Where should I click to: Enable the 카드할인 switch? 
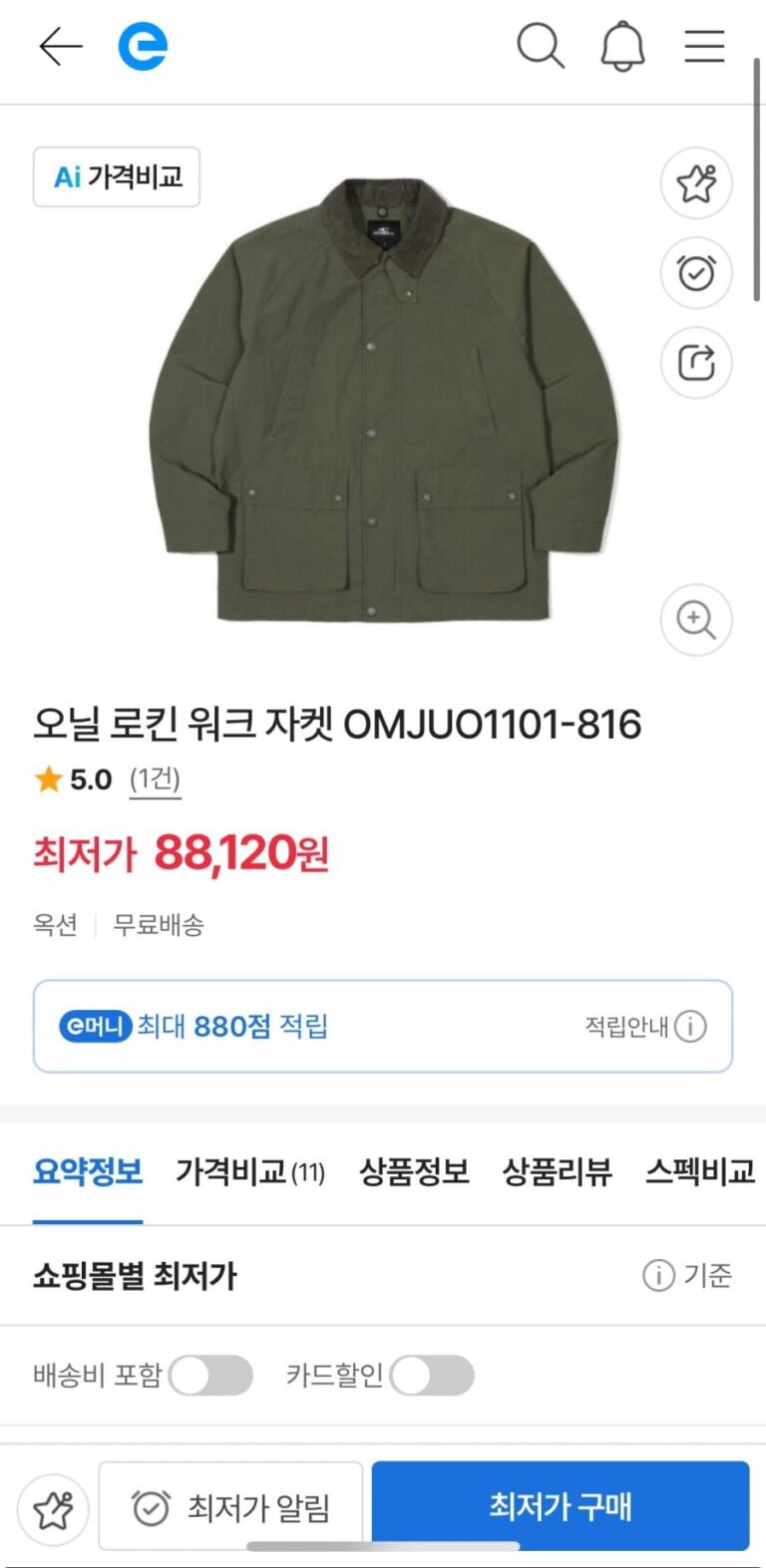[x=432, y=1376]
